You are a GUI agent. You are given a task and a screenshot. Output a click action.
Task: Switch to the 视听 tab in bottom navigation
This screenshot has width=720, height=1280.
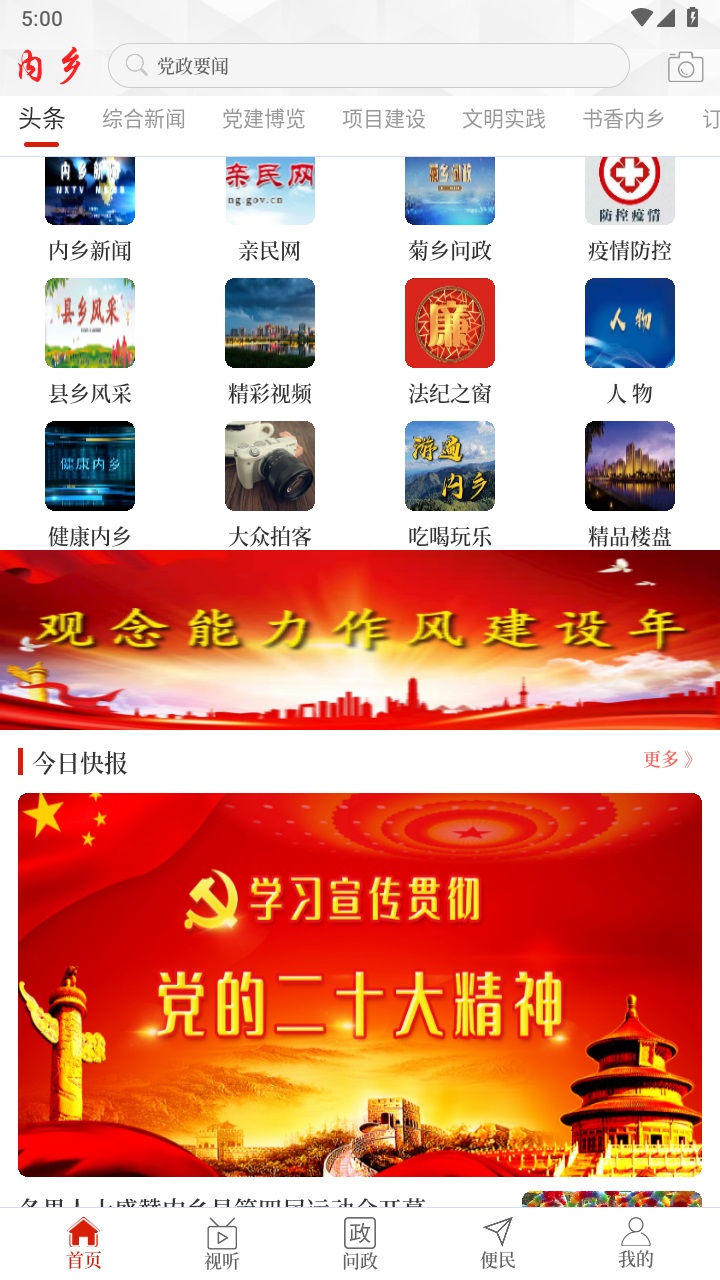pos(221,1243)
